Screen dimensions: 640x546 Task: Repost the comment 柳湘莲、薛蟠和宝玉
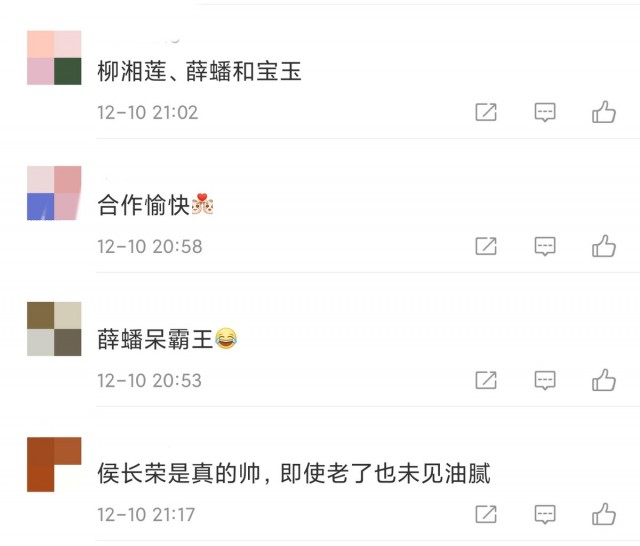[486, 112]
